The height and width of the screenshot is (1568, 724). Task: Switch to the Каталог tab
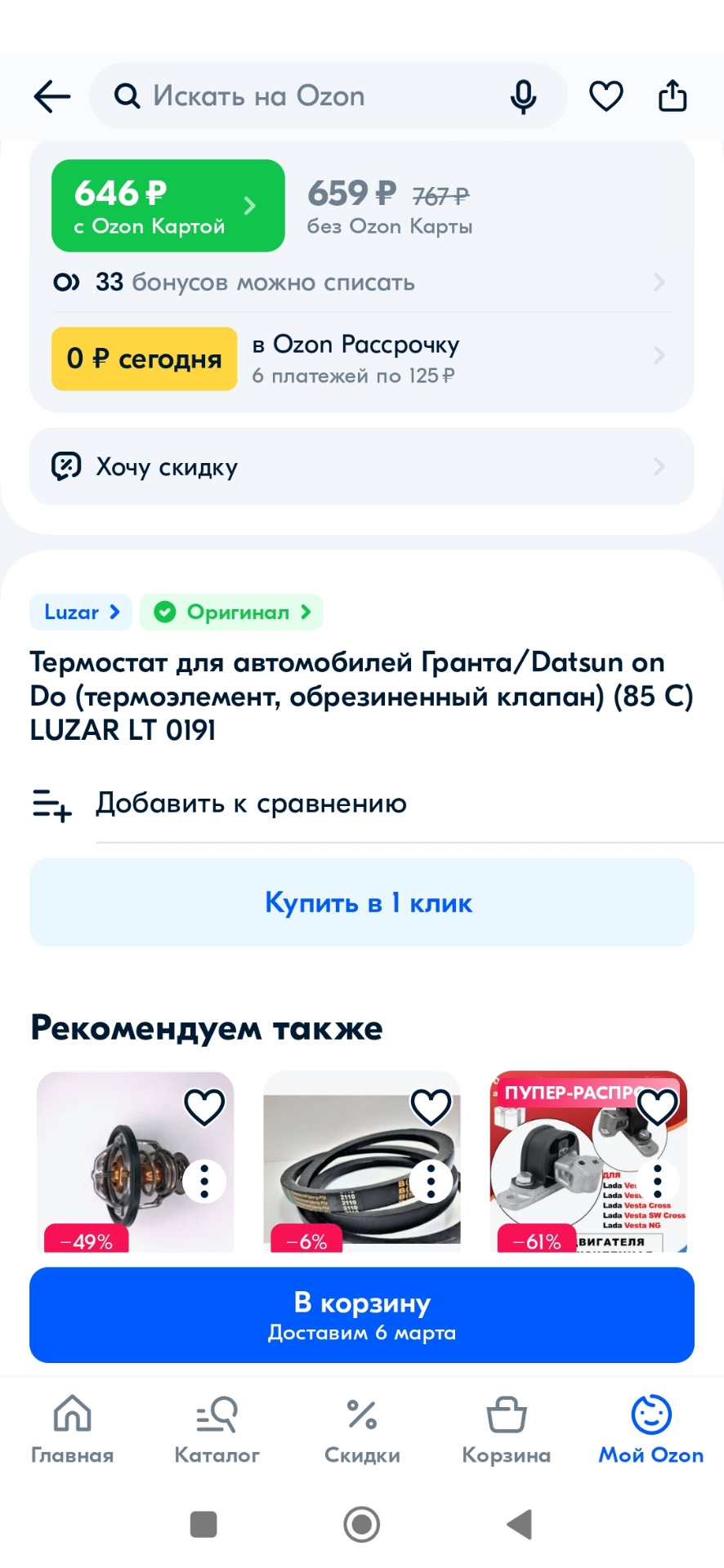(x=217, y=1430)
